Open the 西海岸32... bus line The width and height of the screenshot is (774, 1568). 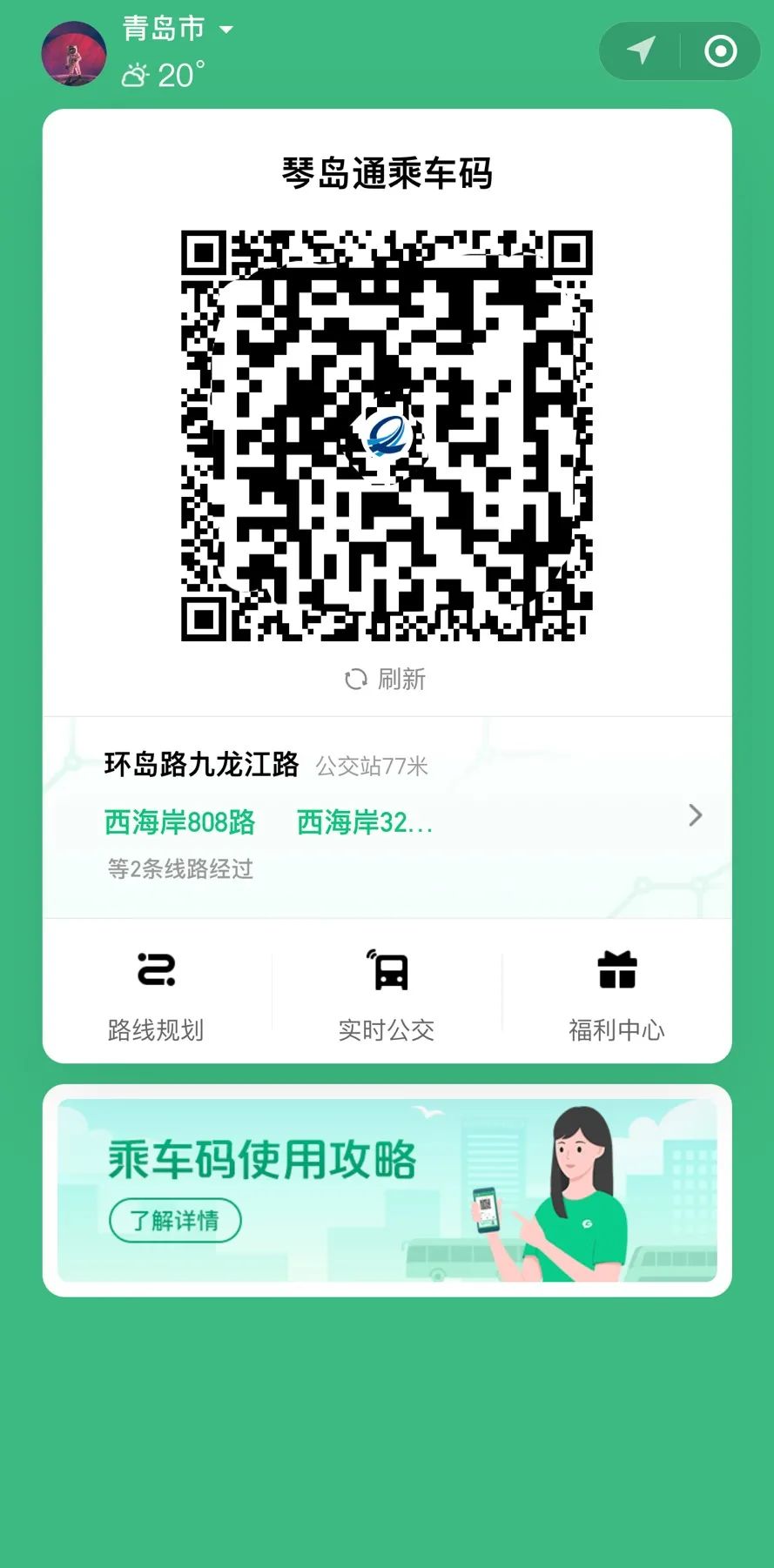pos(364,822)
